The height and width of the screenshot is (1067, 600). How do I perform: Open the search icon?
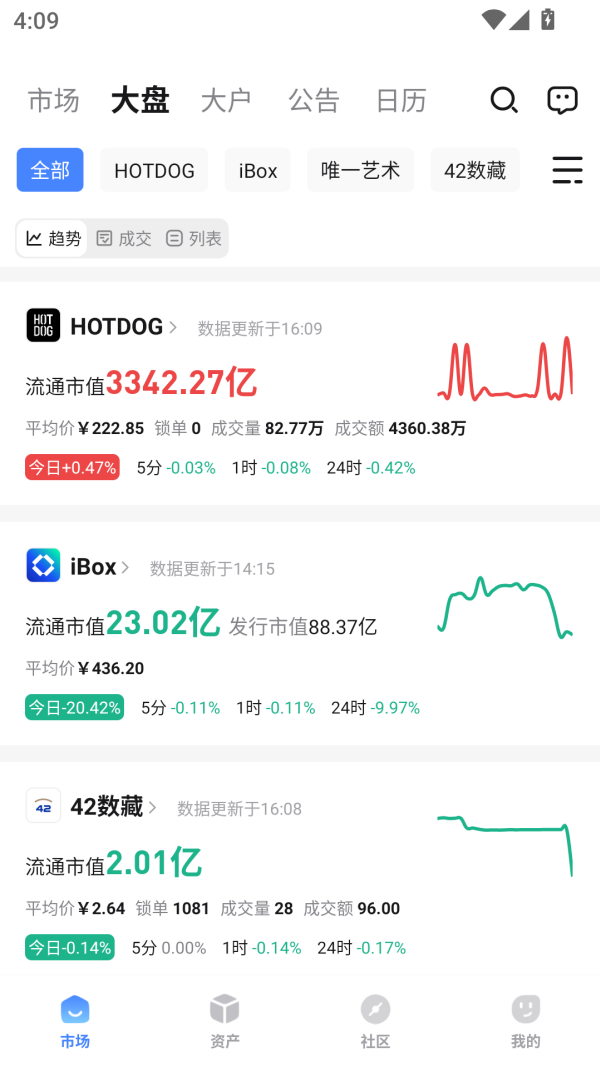pos(504,100)
